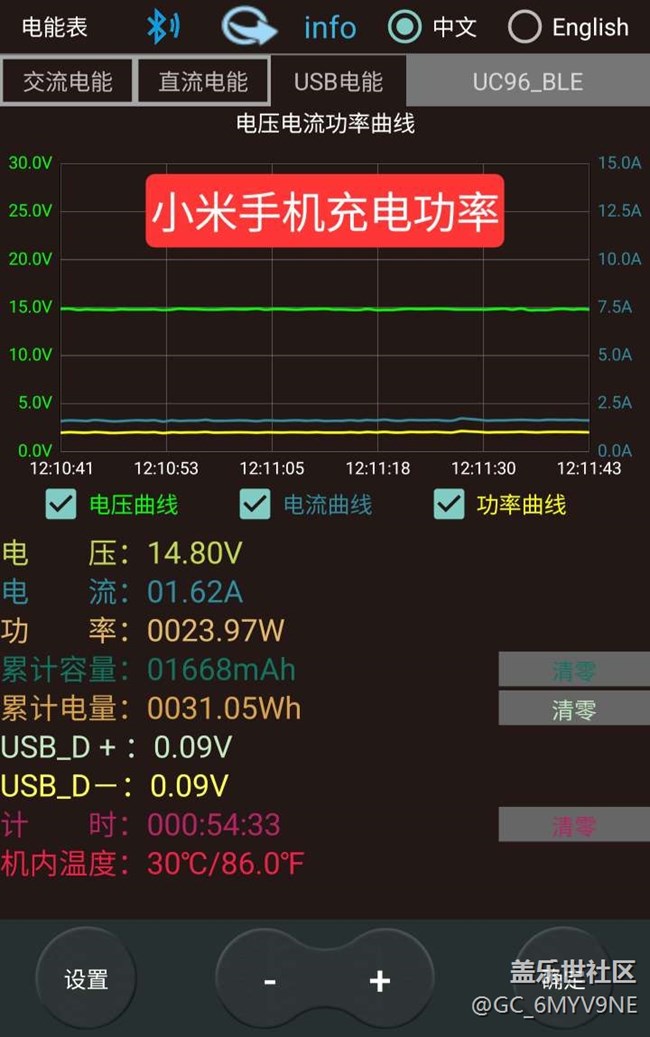The width and height of the screenshot is (650, 1037).
Task: Tap the 确定 confirm button
Action: coord(563,979)
